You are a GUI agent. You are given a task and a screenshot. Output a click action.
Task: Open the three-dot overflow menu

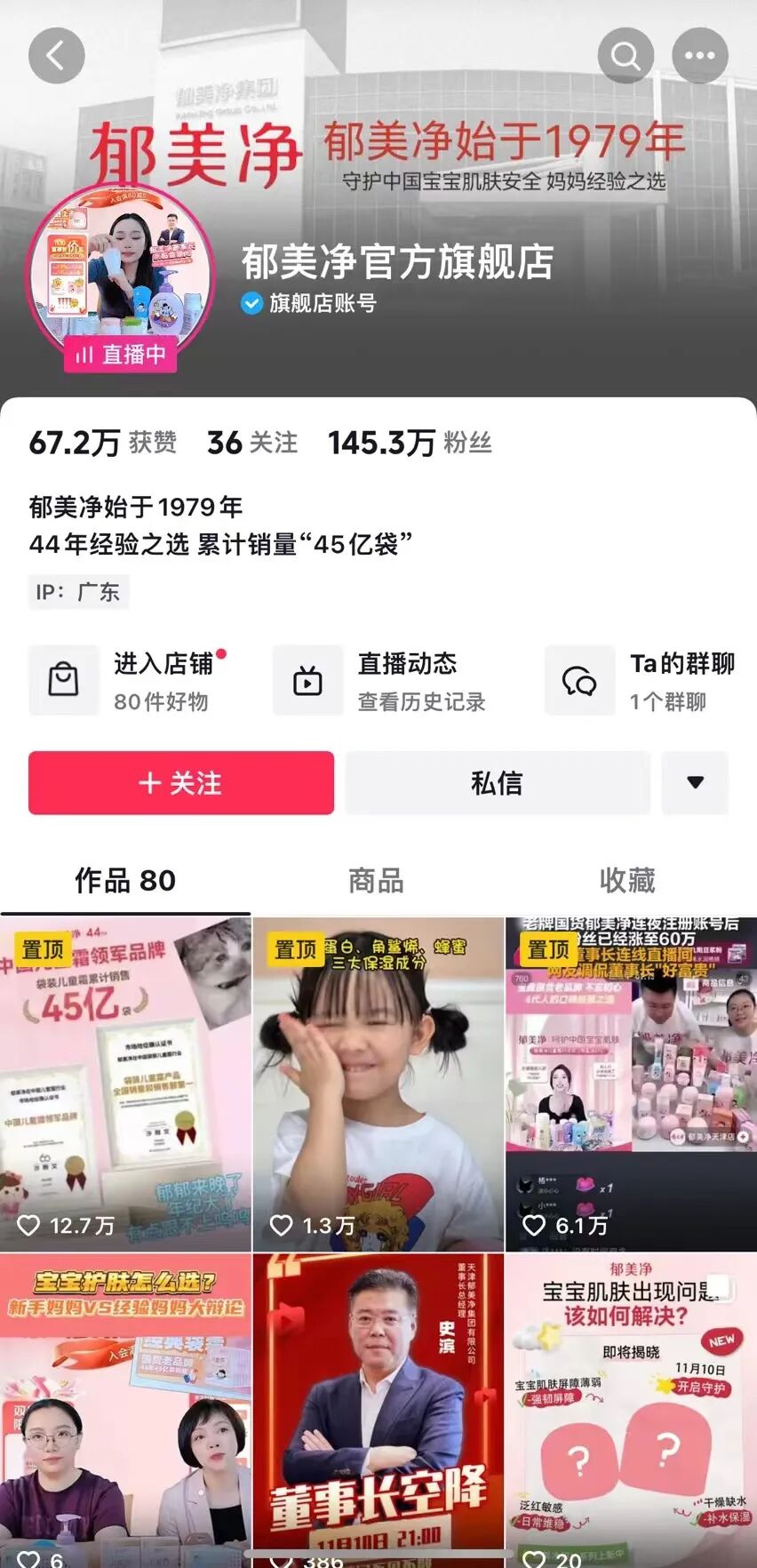(700, 56)
